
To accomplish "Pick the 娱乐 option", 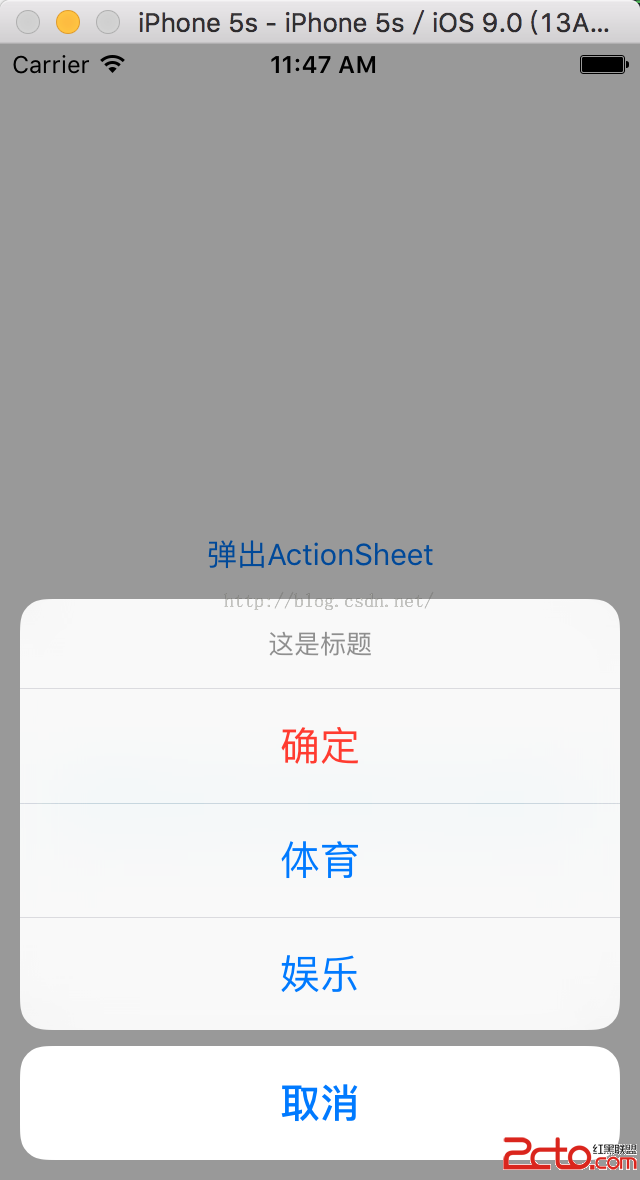I will click(x=320, y=973).
